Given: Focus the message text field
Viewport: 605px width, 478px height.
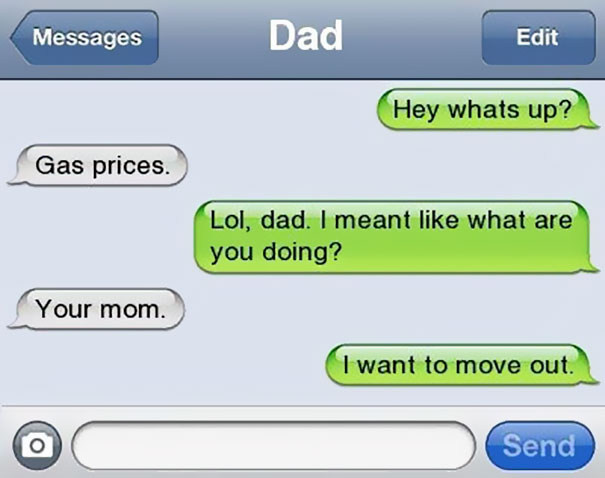Looking at the screenshot, I should pyautogui.click(x=273, y=444).
